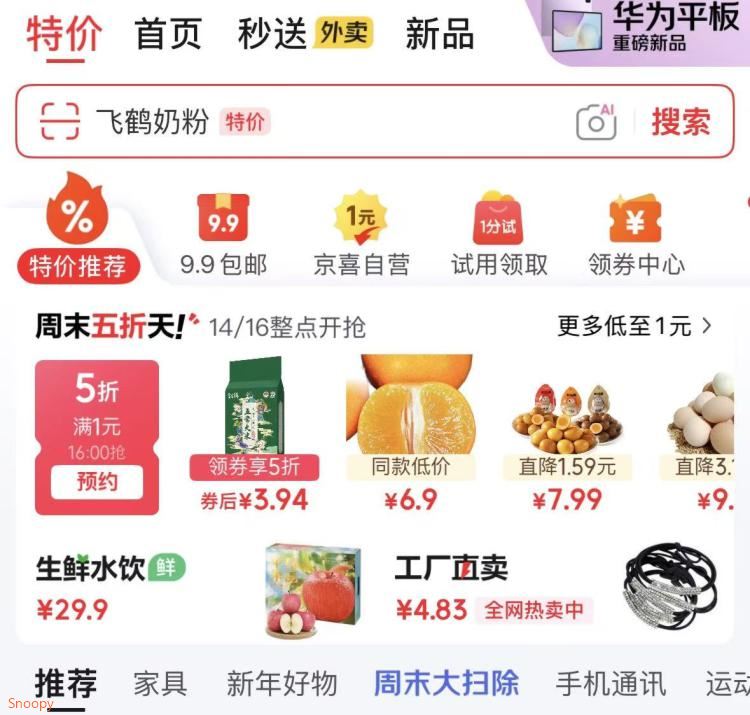
Task: Visit the 领券中心 coupon center
Action: [x=636, y=235]
